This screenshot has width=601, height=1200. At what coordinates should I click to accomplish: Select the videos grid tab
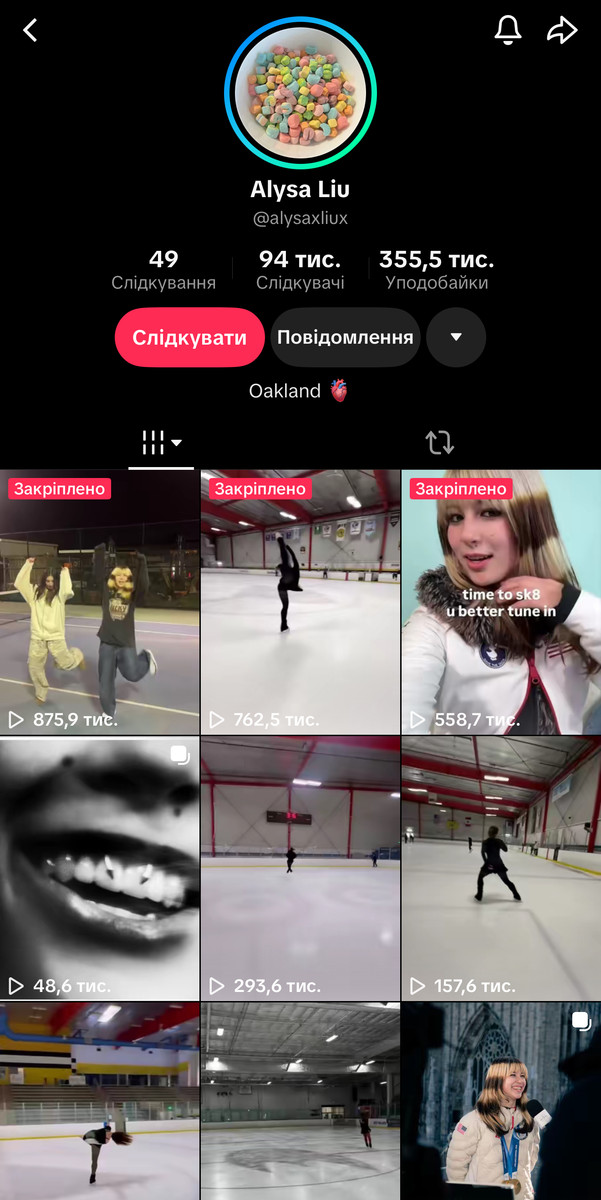(x=161, y=442)
